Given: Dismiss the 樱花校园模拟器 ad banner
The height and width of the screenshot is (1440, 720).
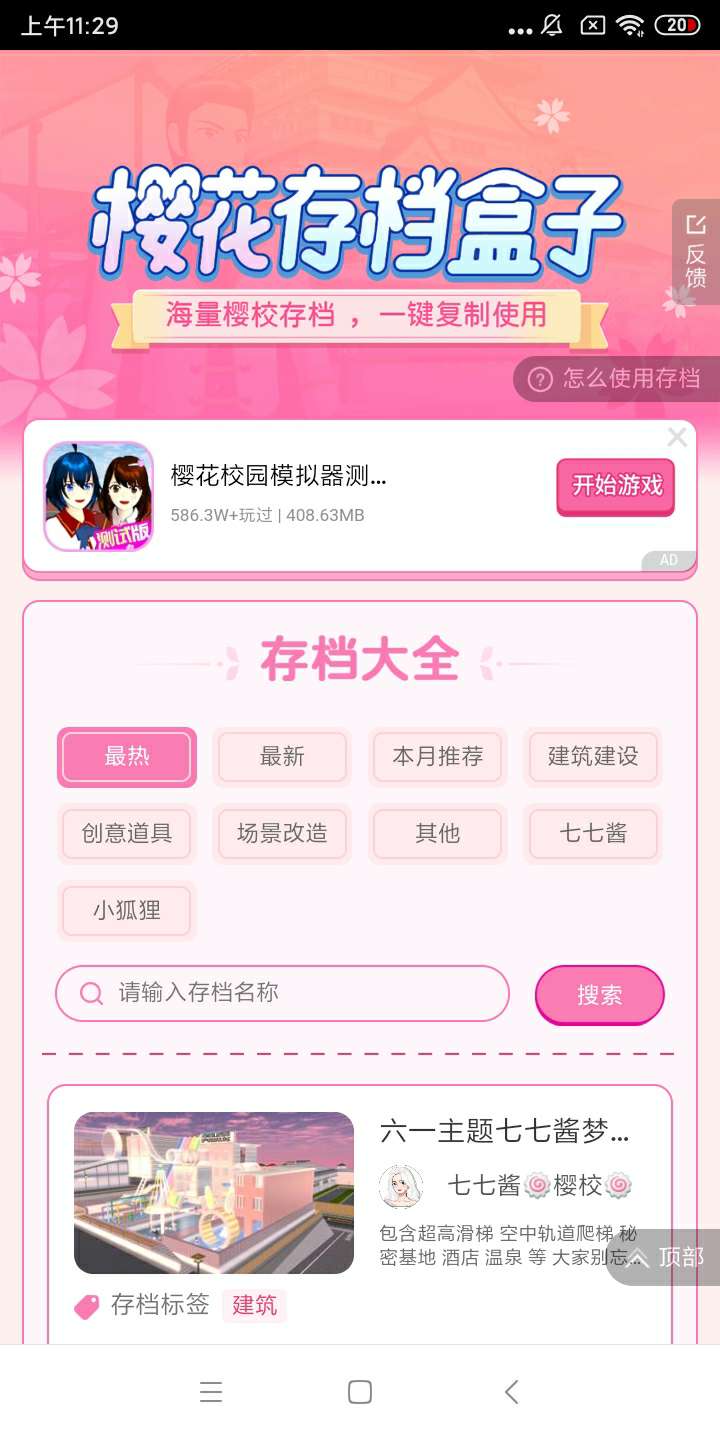Looking at the screenshot, I should point(677,437).
